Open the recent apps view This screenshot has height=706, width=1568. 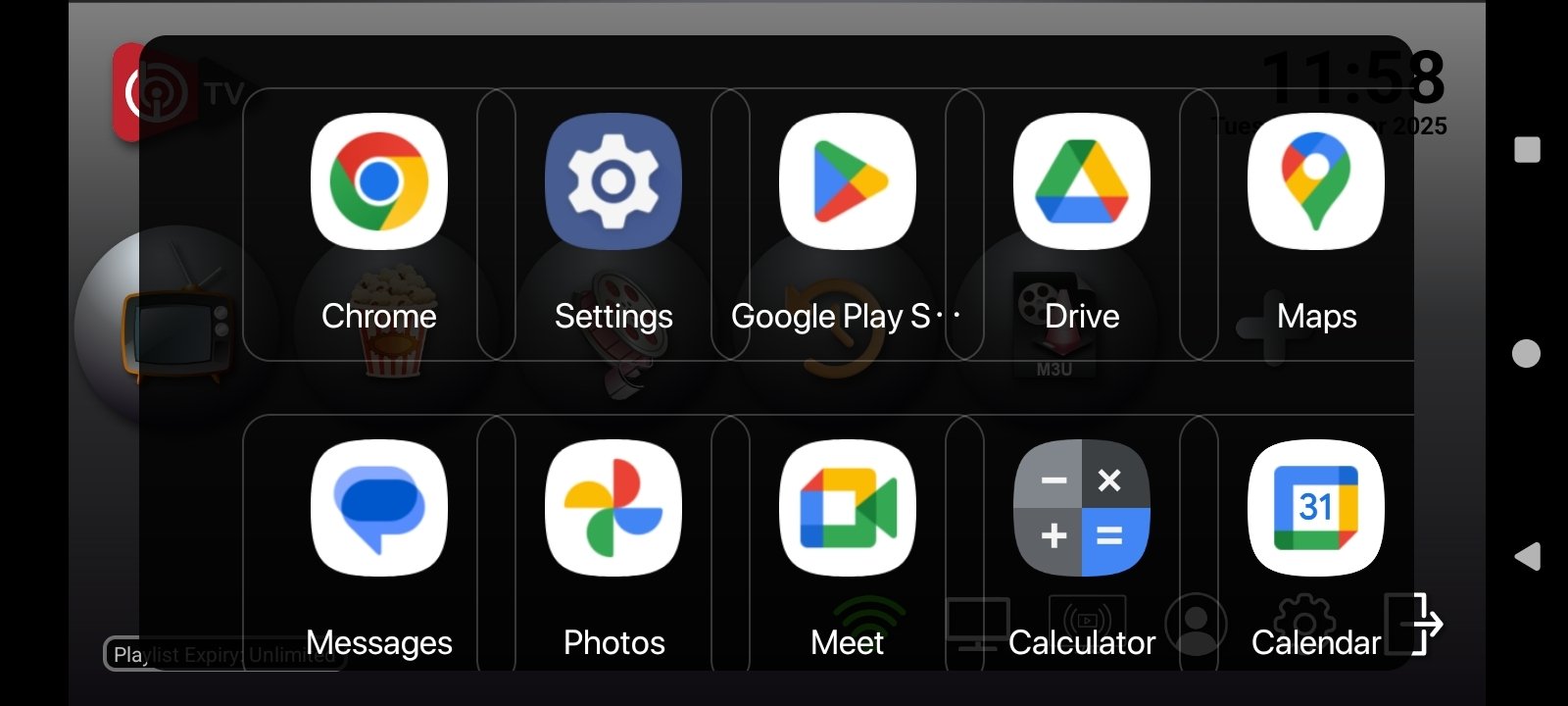[x=1527, y=150]
